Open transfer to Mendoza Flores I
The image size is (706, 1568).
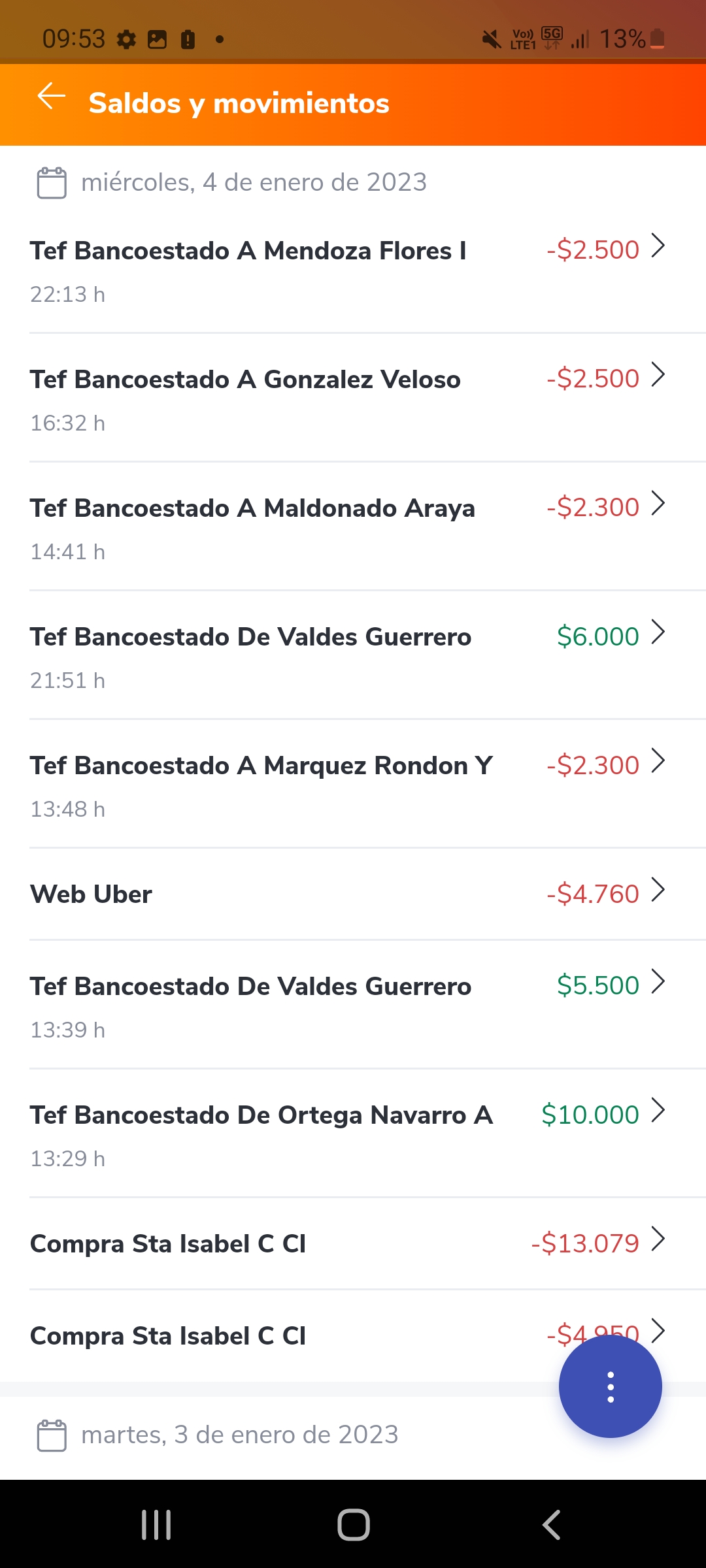click(353, 269)
